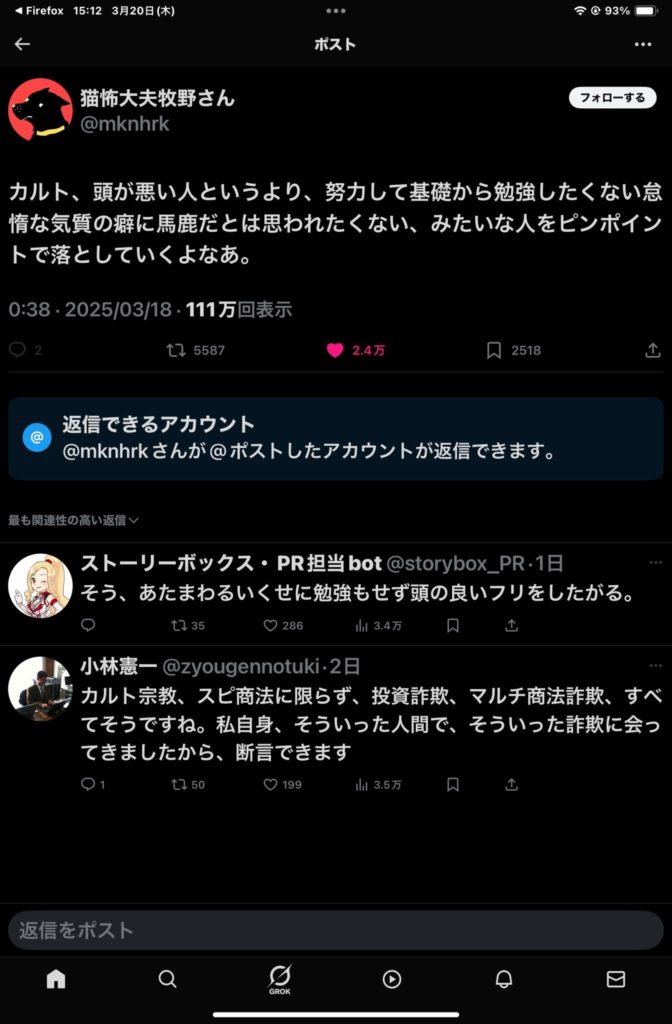Tap the フォローする button

(613, 98)
